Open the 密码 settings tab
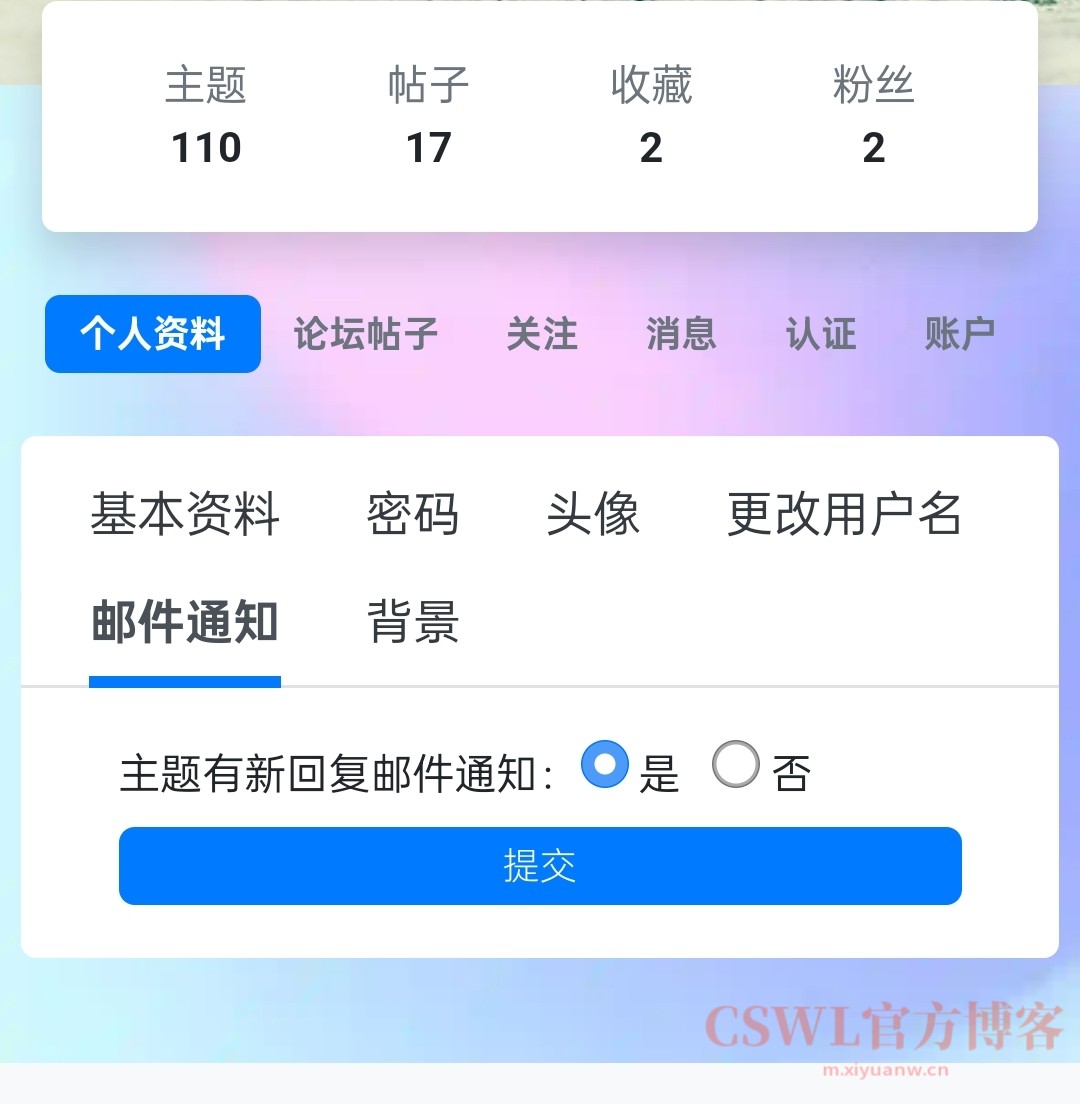This screenshot has width=1080, height=1104. pos(412,515)
